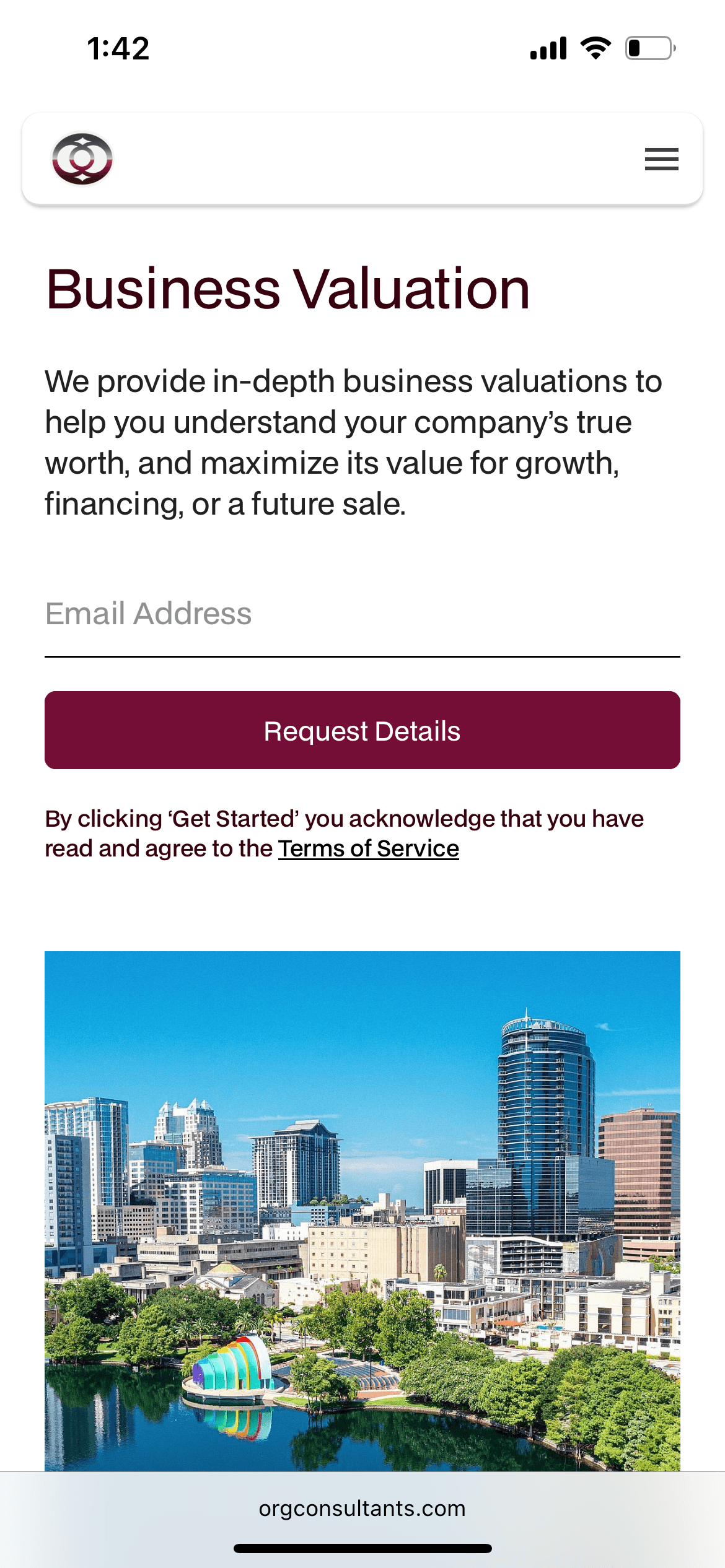Open the hamburger navigation menu

click(661, 159)
